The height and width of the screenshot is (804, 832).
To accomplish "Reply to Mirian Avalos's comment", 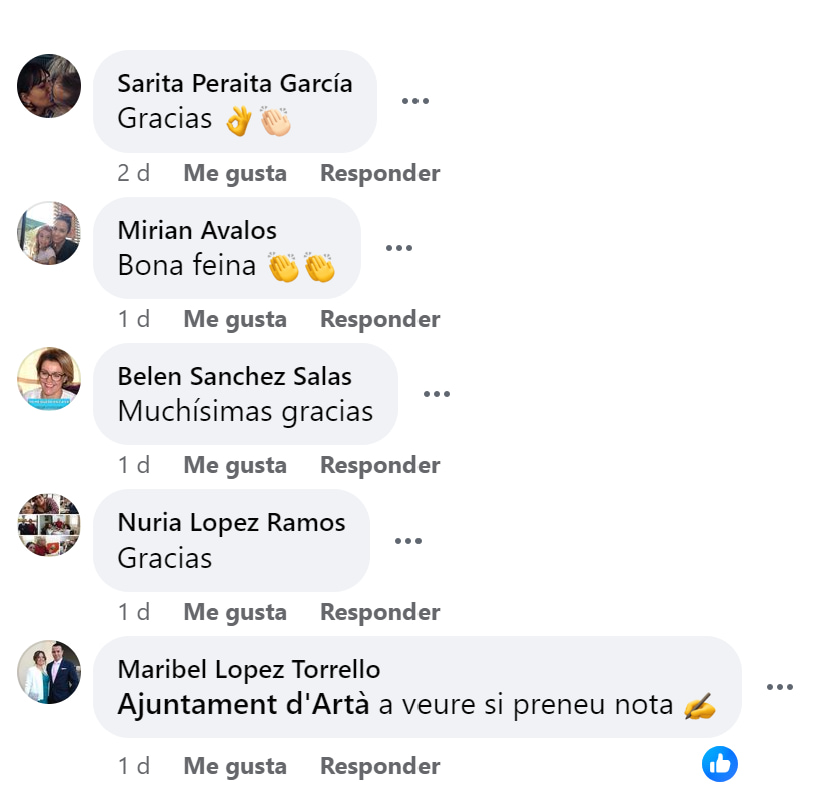I will click(x=380, y=319).
